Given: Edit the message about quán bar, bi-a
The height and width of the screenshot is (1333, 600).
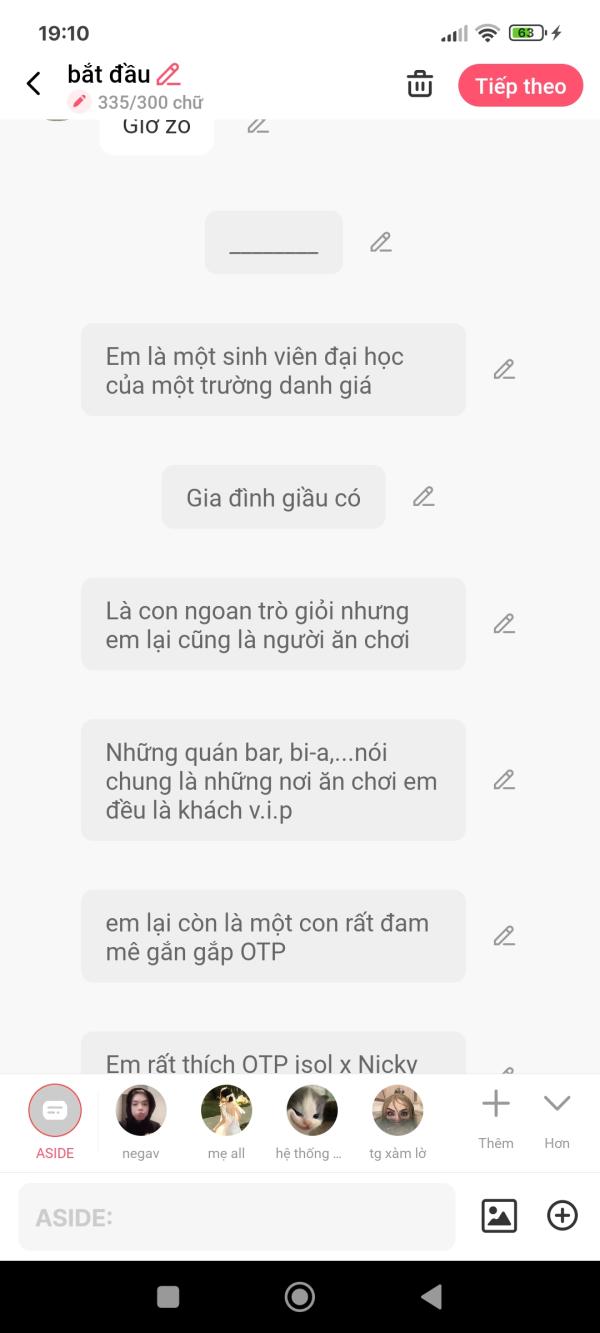Looking at the screenshot, I should (x=504, y=780).
